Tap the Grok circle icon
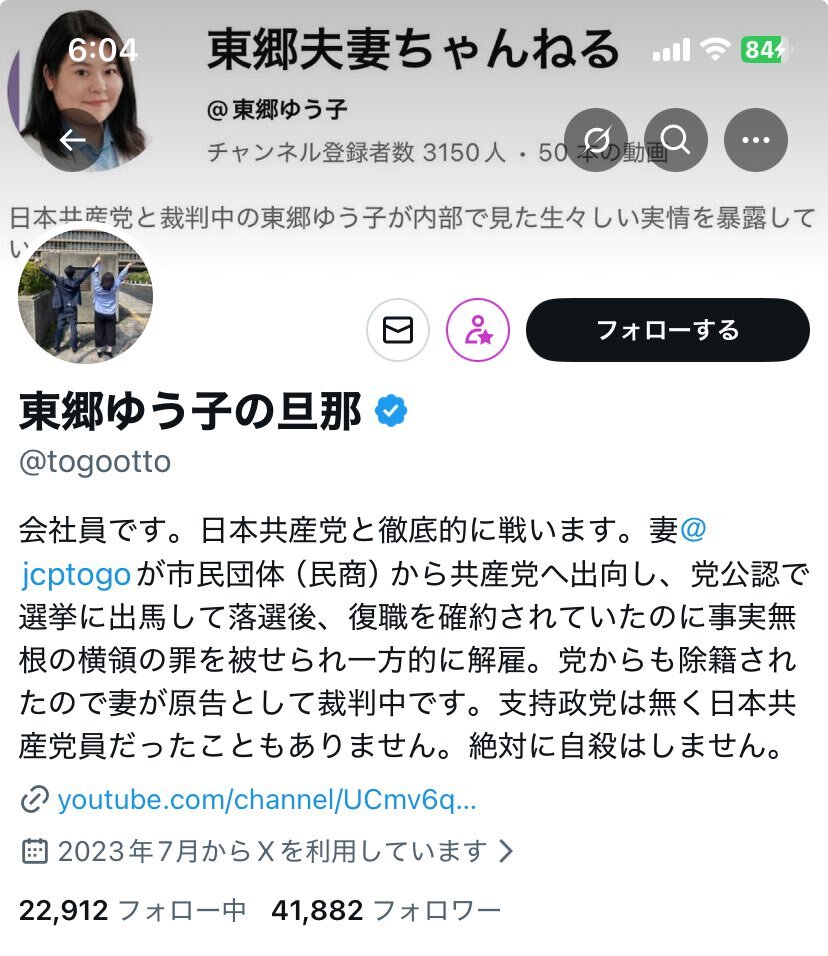Screen dimensions: 828x956 (x=596, y=140)
